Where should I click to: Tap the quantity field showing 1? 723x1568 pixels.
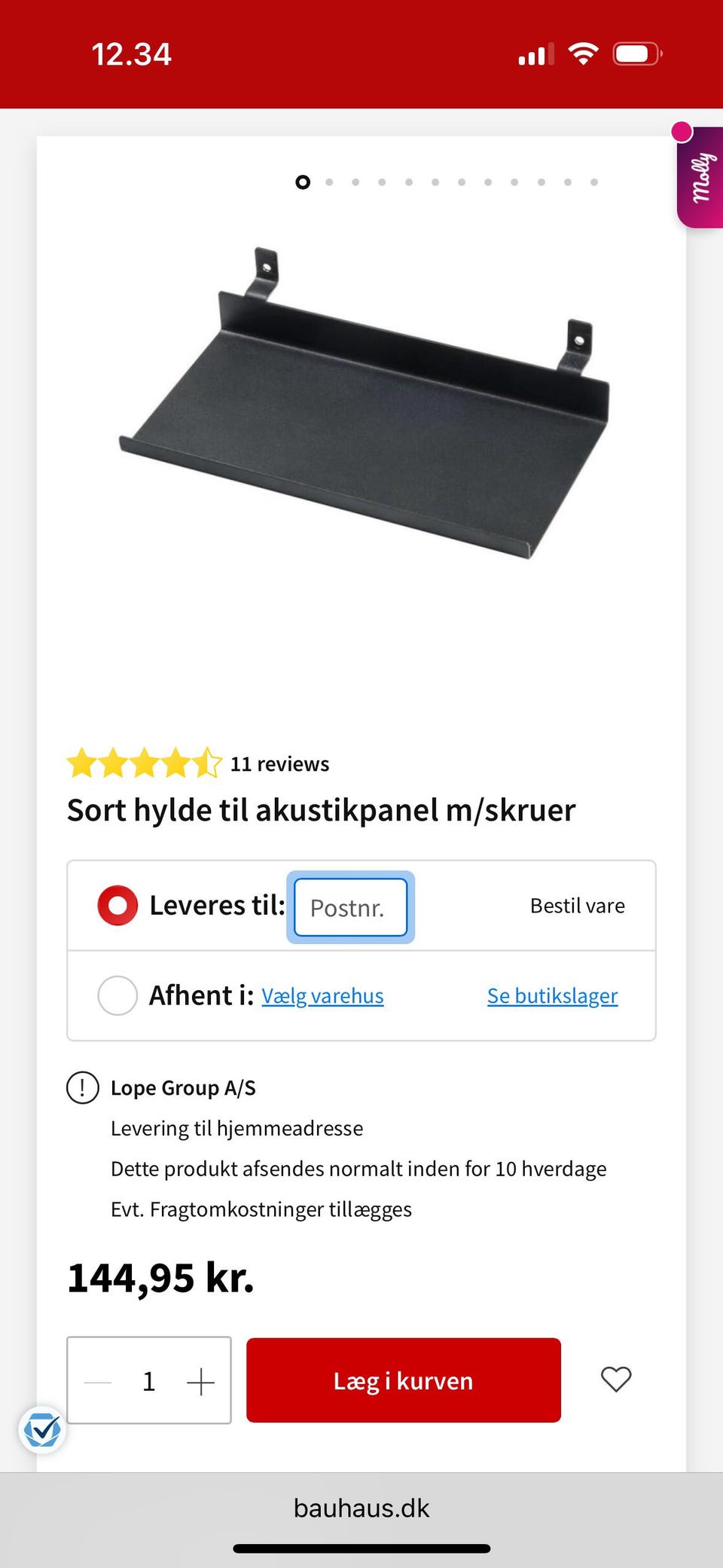click(148, 1380)
